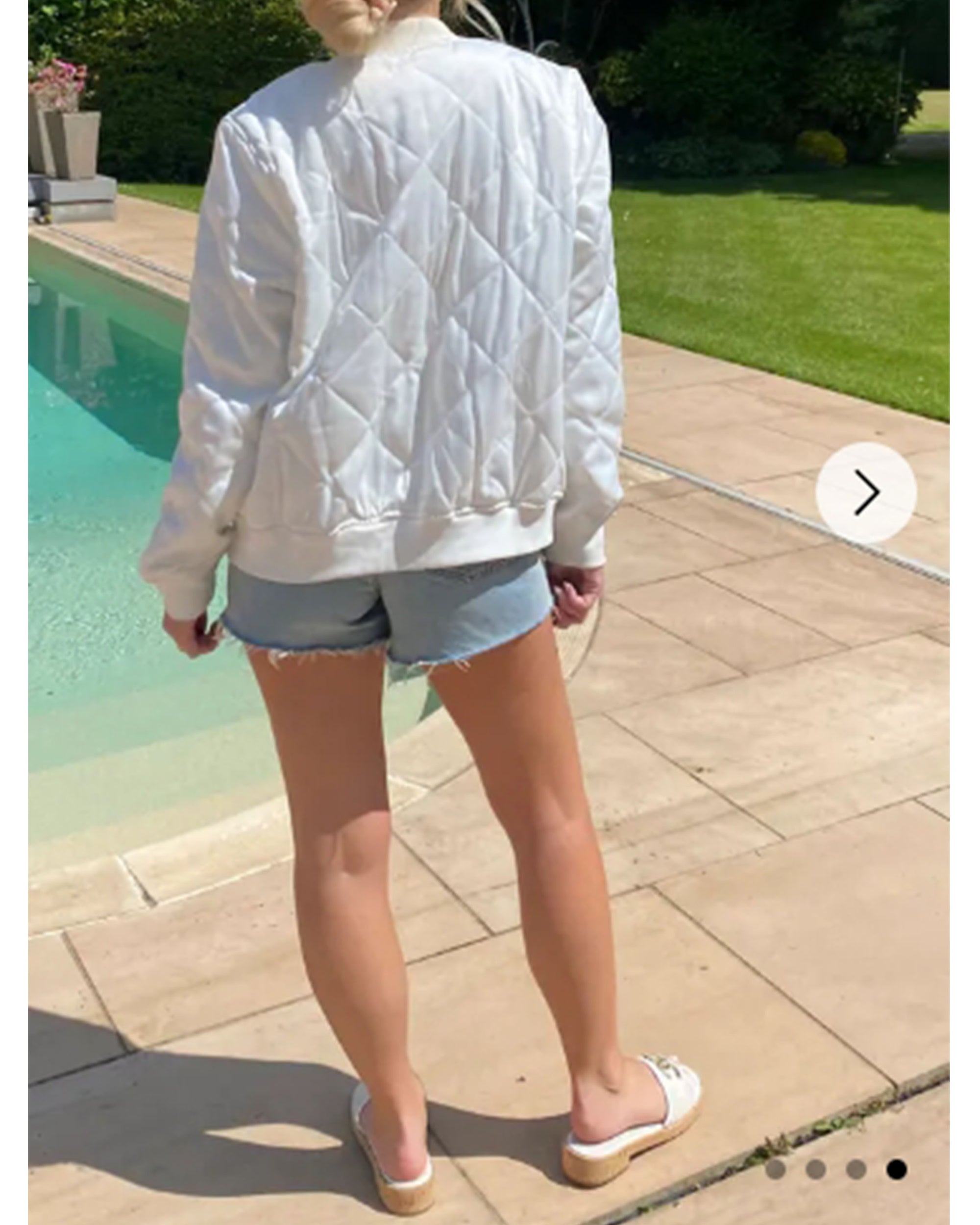Screen dimensions: 980x1225
Task: Jump to the first carousel dot
Action: click(x=776, y=1169)
